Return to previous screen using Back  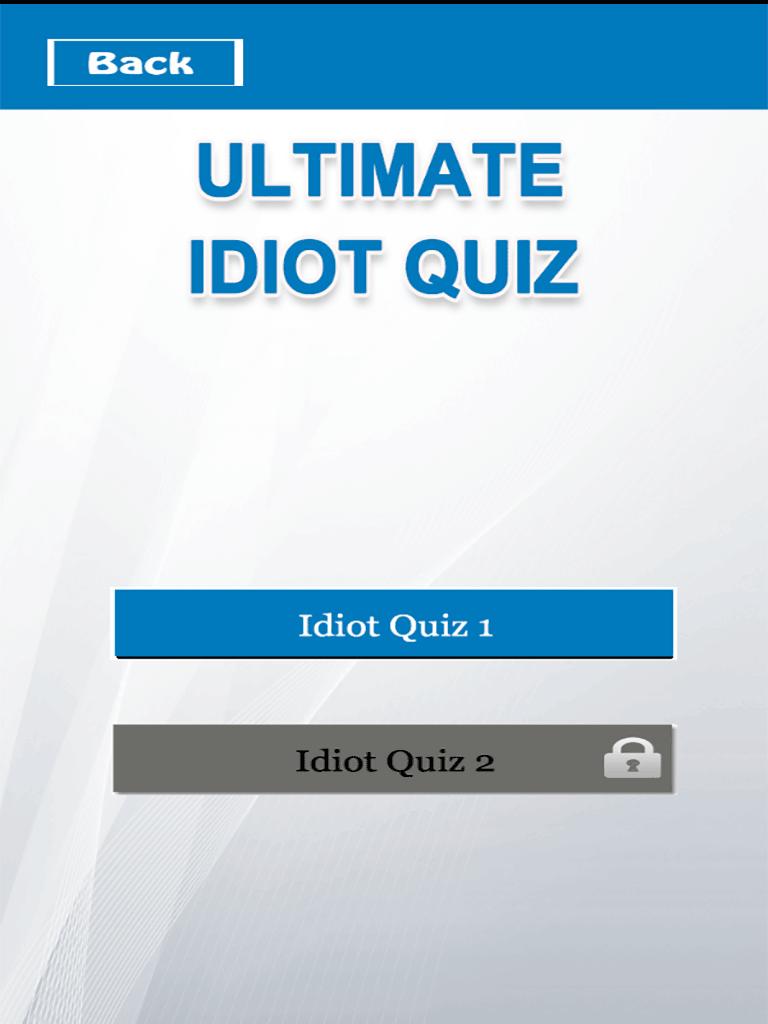click(141, 63)
